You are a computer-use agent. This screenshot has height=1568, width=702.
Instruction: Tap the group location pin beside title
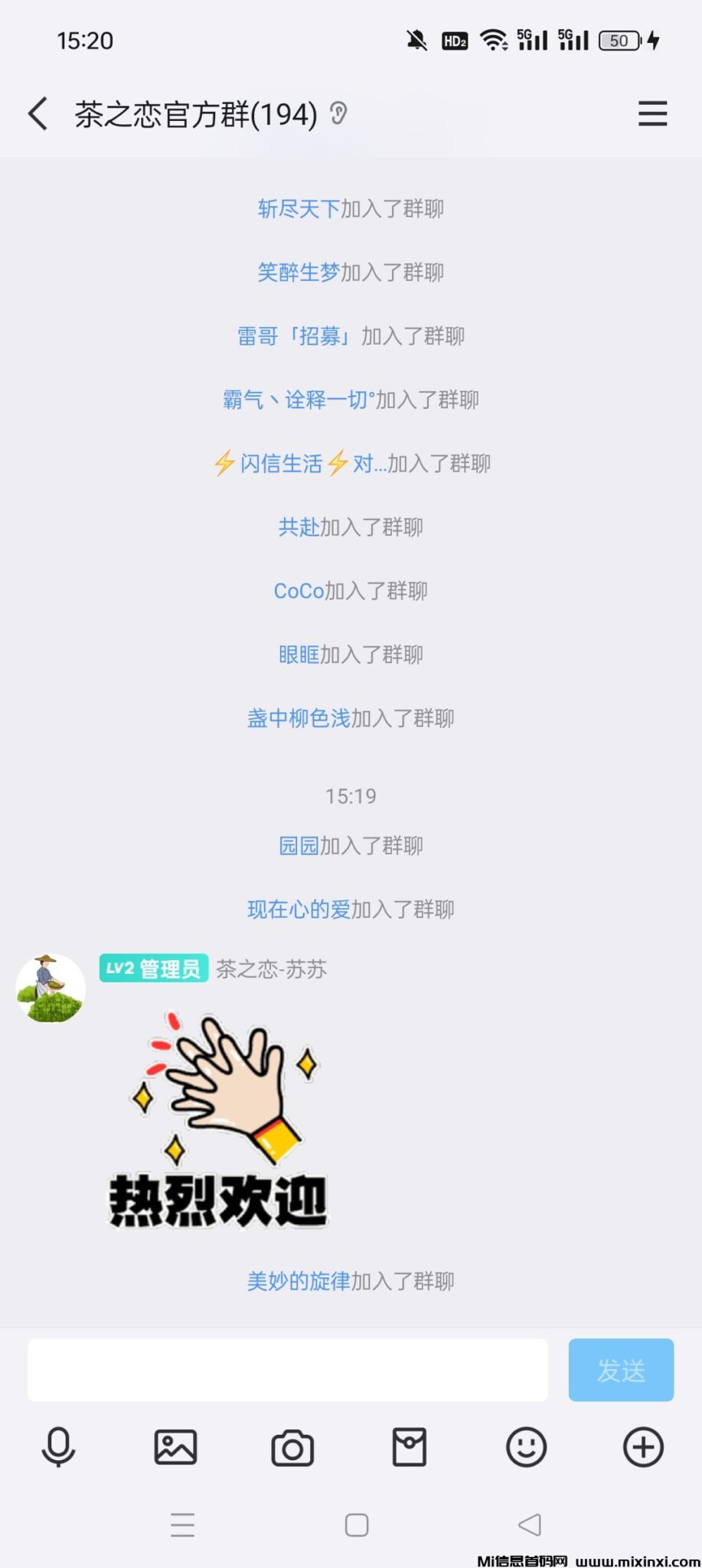339,113
